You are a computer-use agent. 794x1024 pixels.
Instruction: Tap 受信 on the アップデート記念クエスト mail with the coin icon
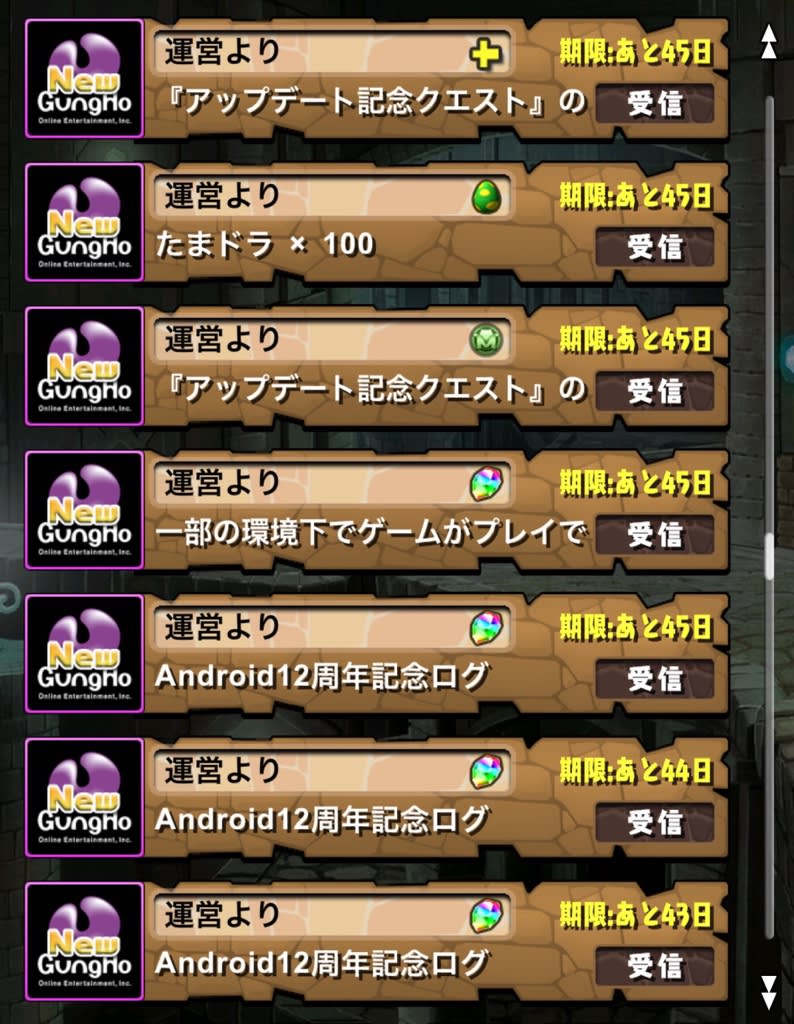click(655, 391)
